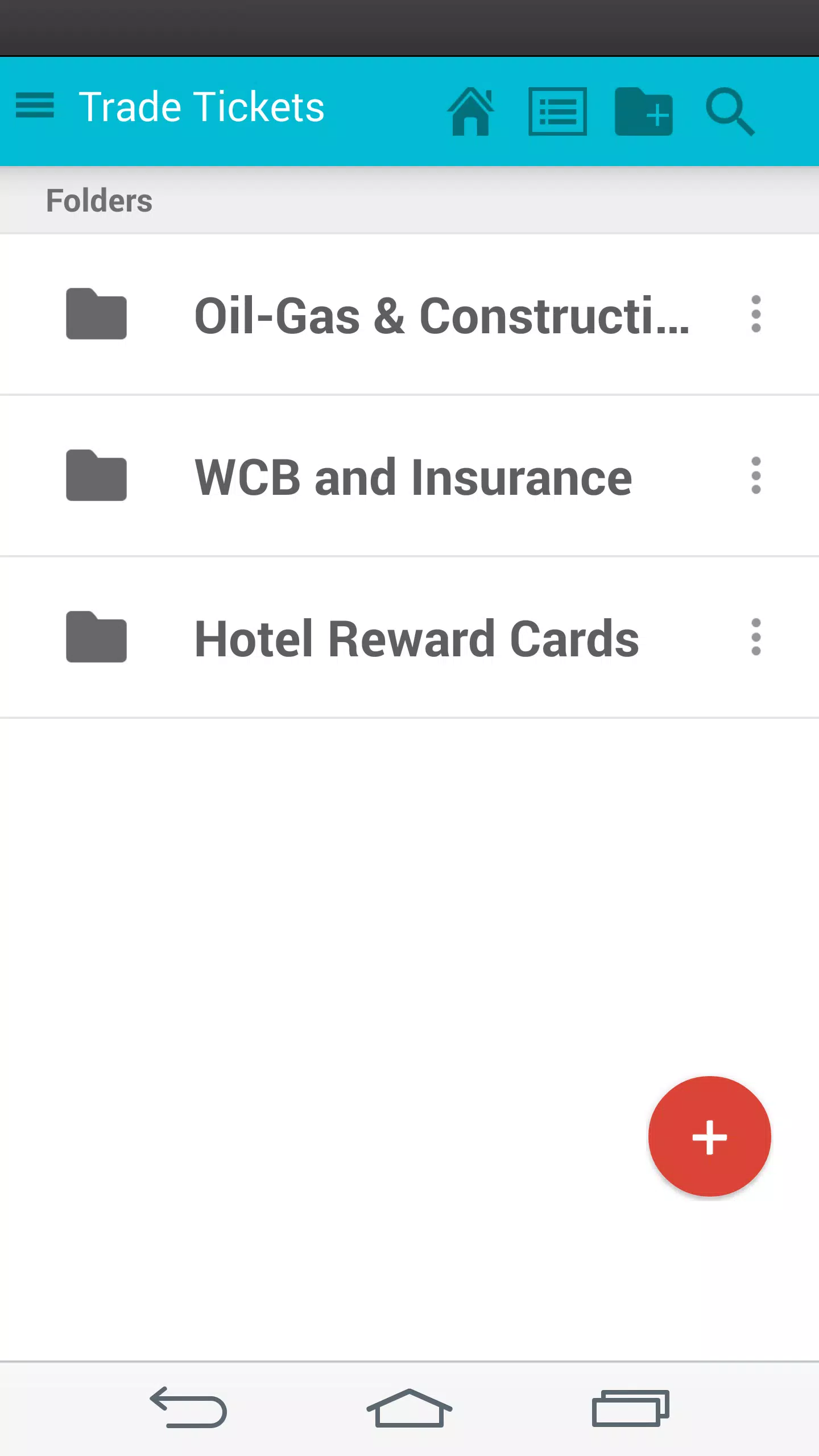This screenshot has height=1456, width=819.
Task: Switch to the list view icon
Action: (557, 111)
